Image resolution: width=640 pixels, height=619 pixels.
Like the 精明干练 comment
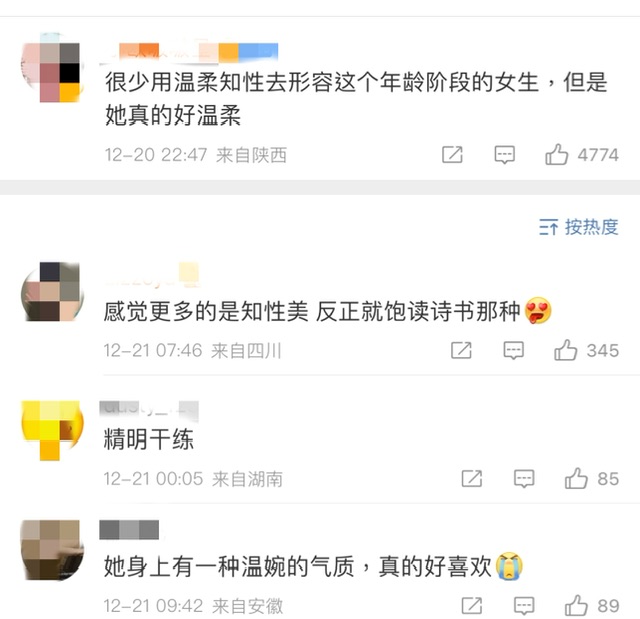coord(576,479)
